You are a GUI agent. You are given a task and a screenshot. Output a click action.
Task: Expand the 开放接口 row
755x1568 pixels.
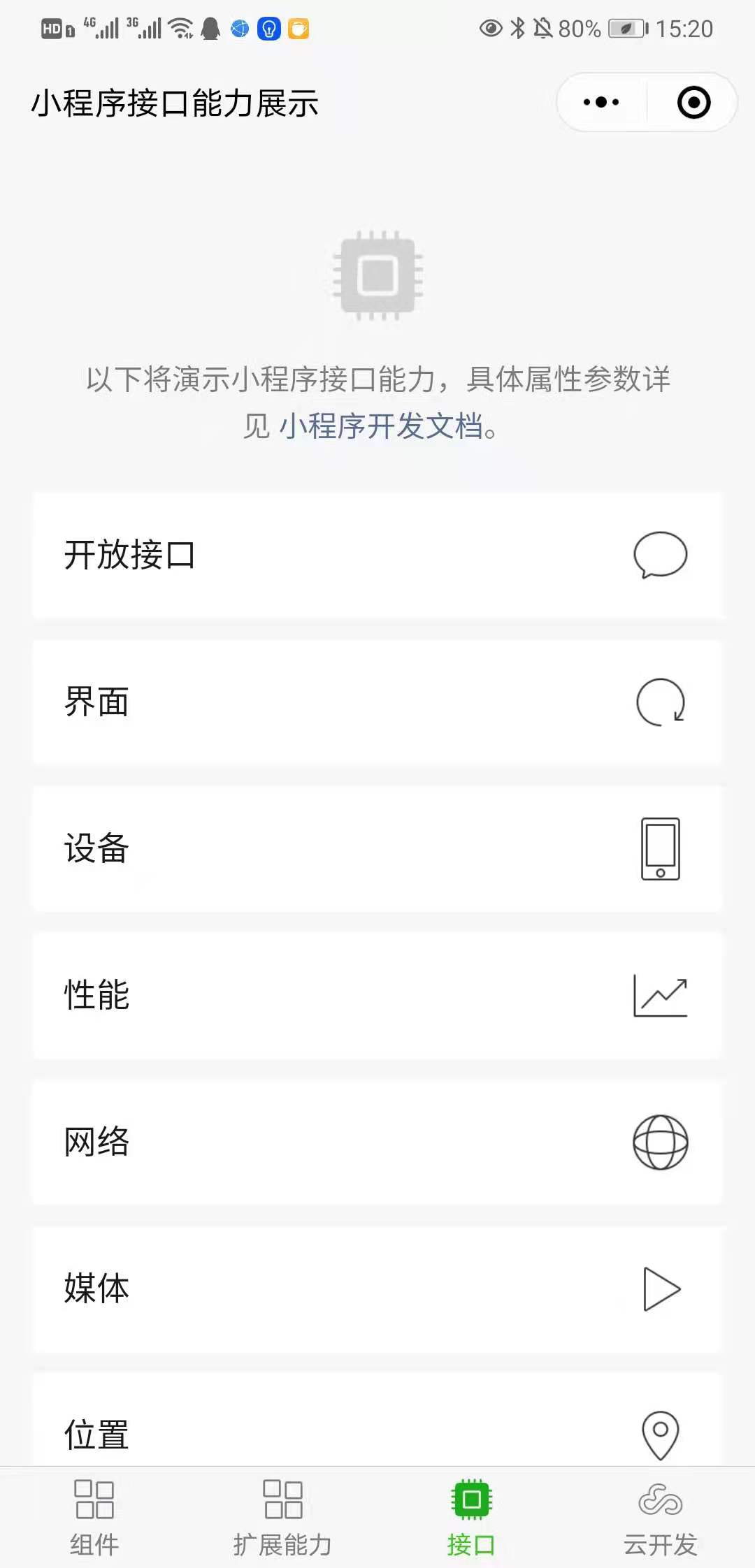377,555
